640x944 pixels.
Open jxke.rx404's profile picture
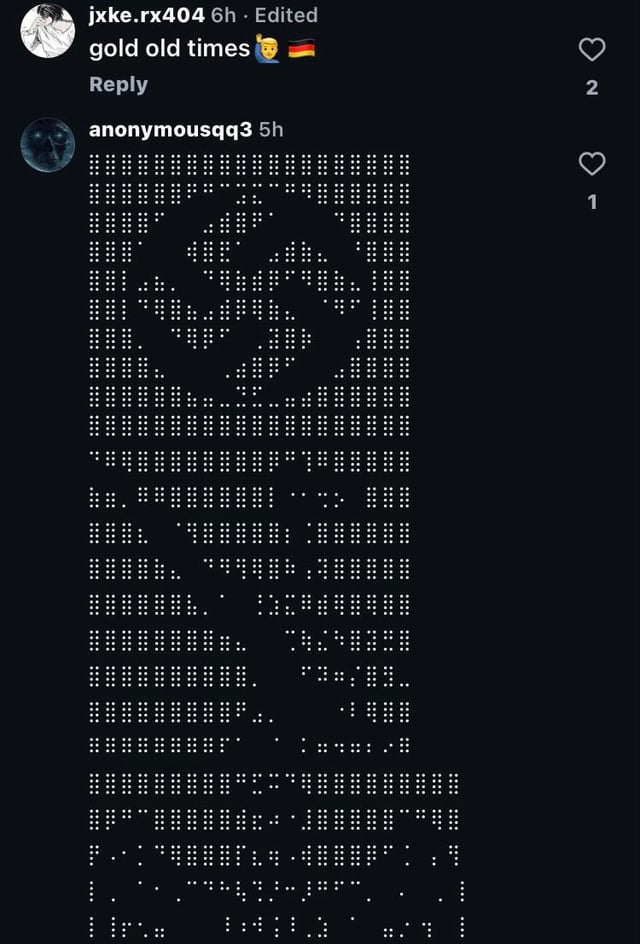tap(47, 30)
